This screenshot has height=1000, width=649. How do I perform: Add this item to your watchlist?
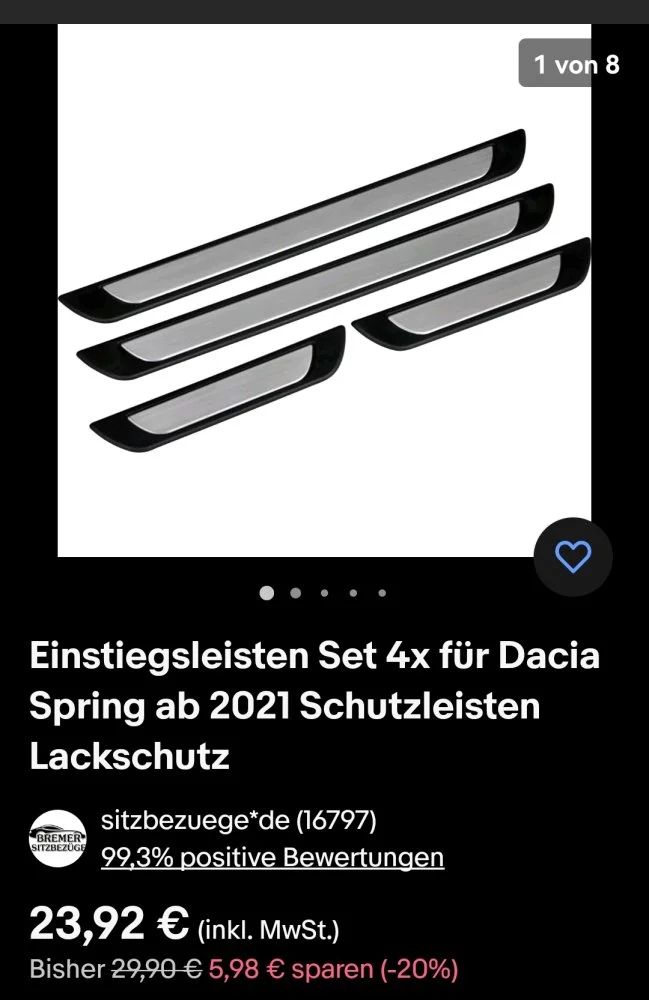coord(572,557)
